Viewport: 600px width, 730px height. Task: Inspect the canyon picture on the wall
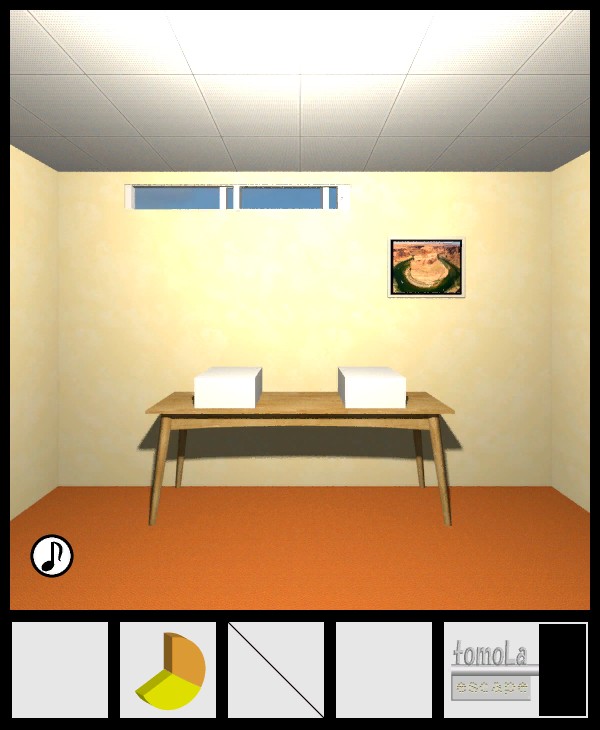coord(427,267)
